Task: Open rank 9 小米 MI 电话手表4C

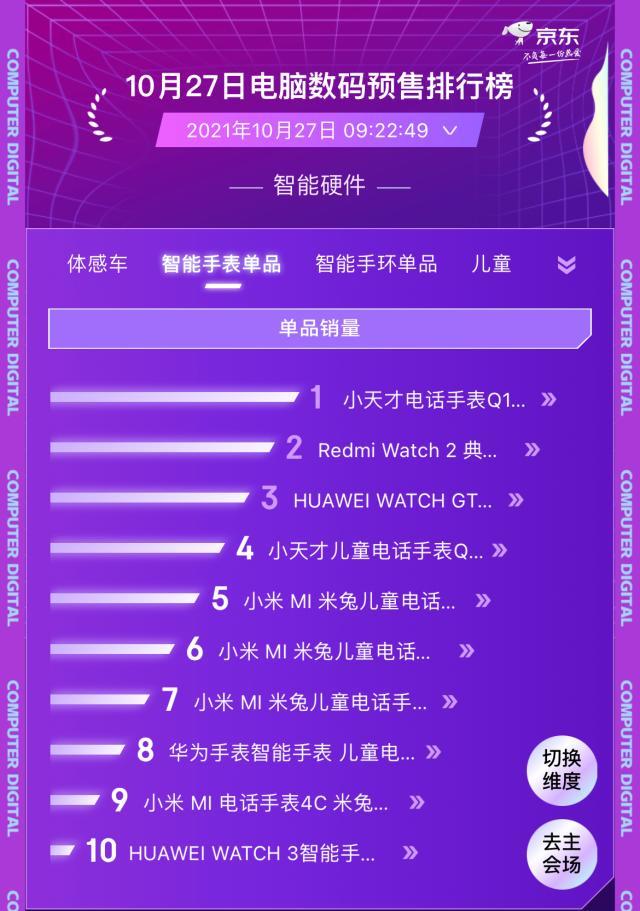Action: click(x=266, y=802)
